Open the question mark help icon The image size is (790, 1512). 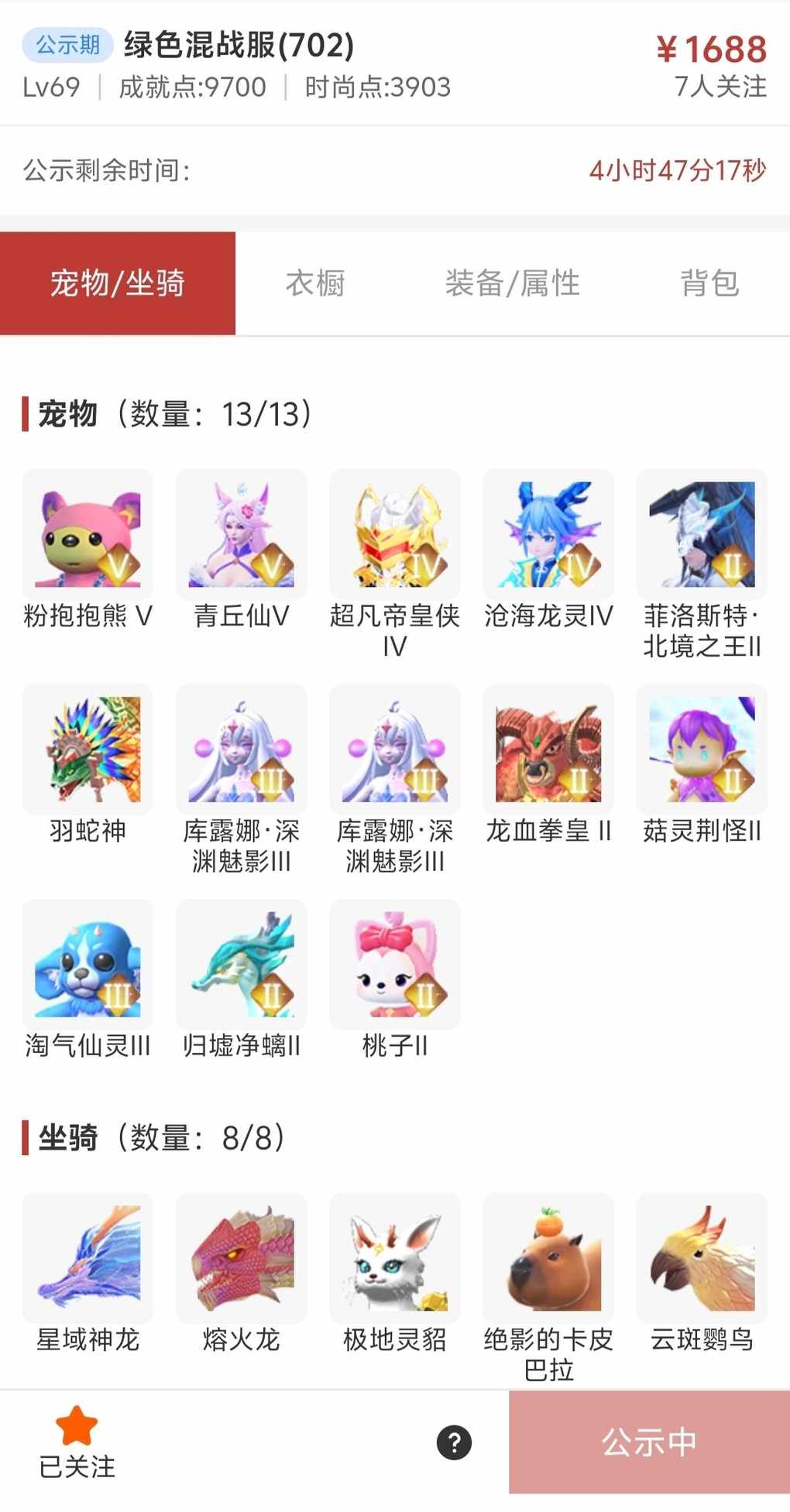pyautogui.click(x=454, y=1442)
